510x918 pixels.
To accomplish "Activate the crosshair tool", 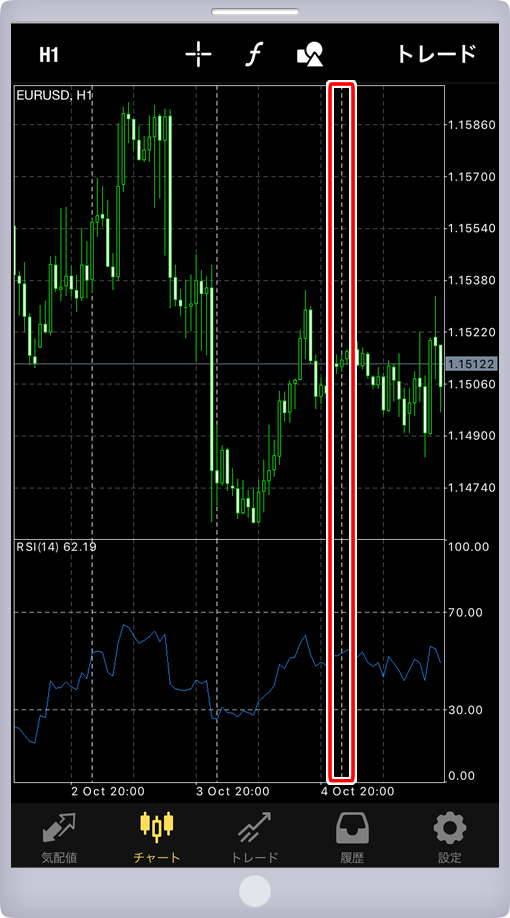I will point(198,54).
